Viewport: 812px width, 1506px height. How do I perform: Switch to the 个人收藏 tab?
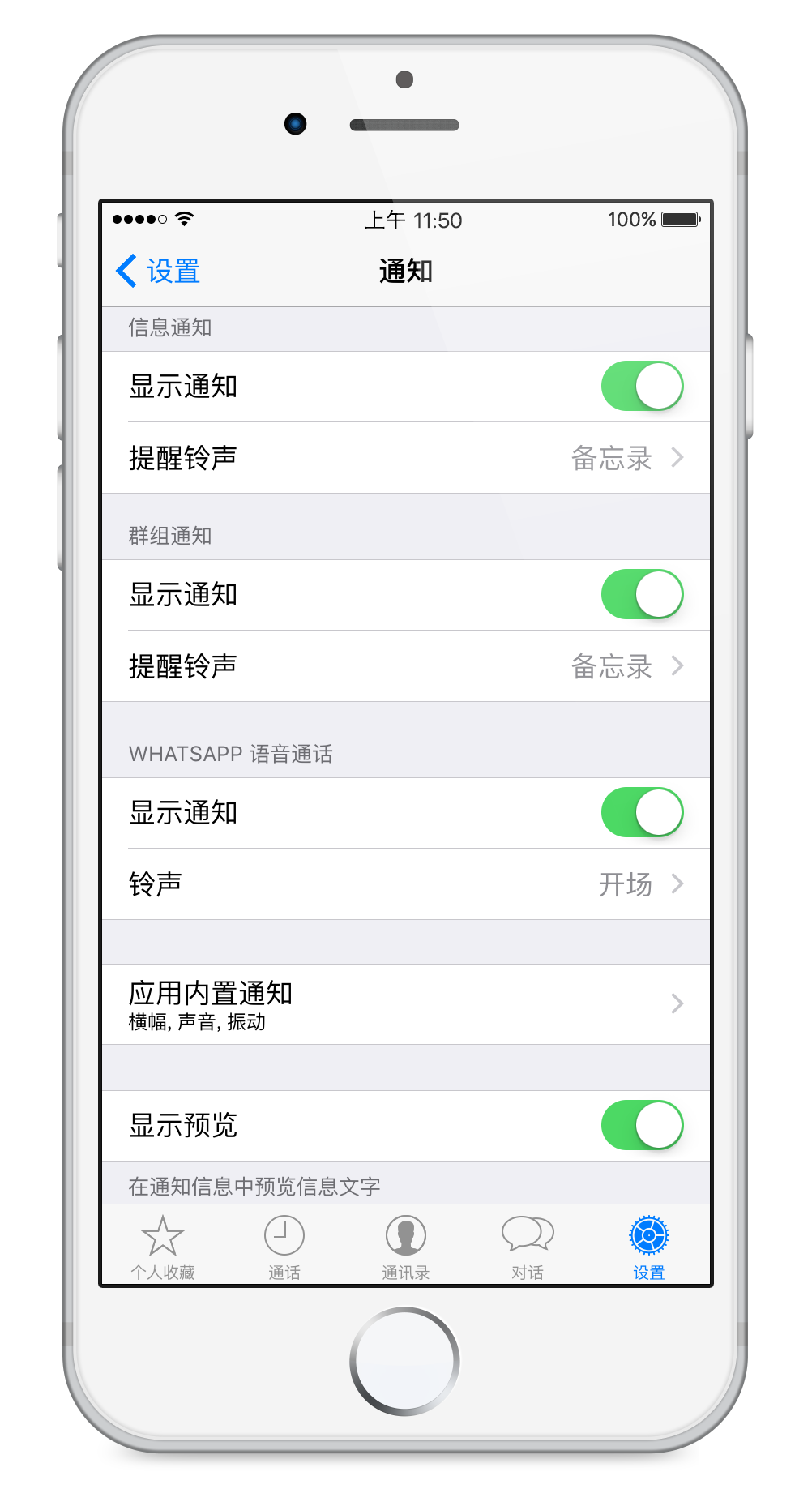[163, 1246]
